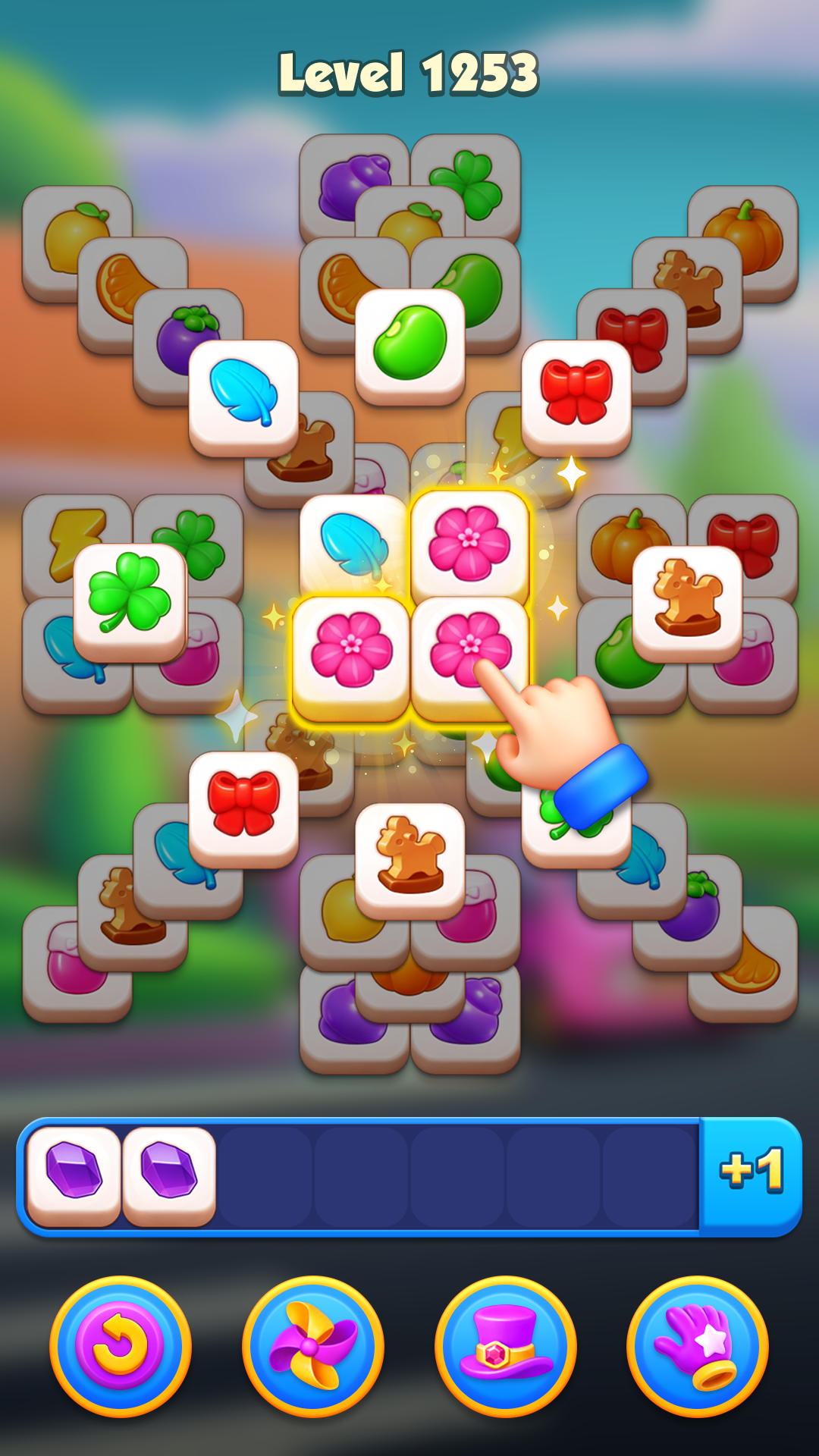Use the pinwheel shuffle booster
This screenshot has width=819, height=1456.
point(312,1346)
